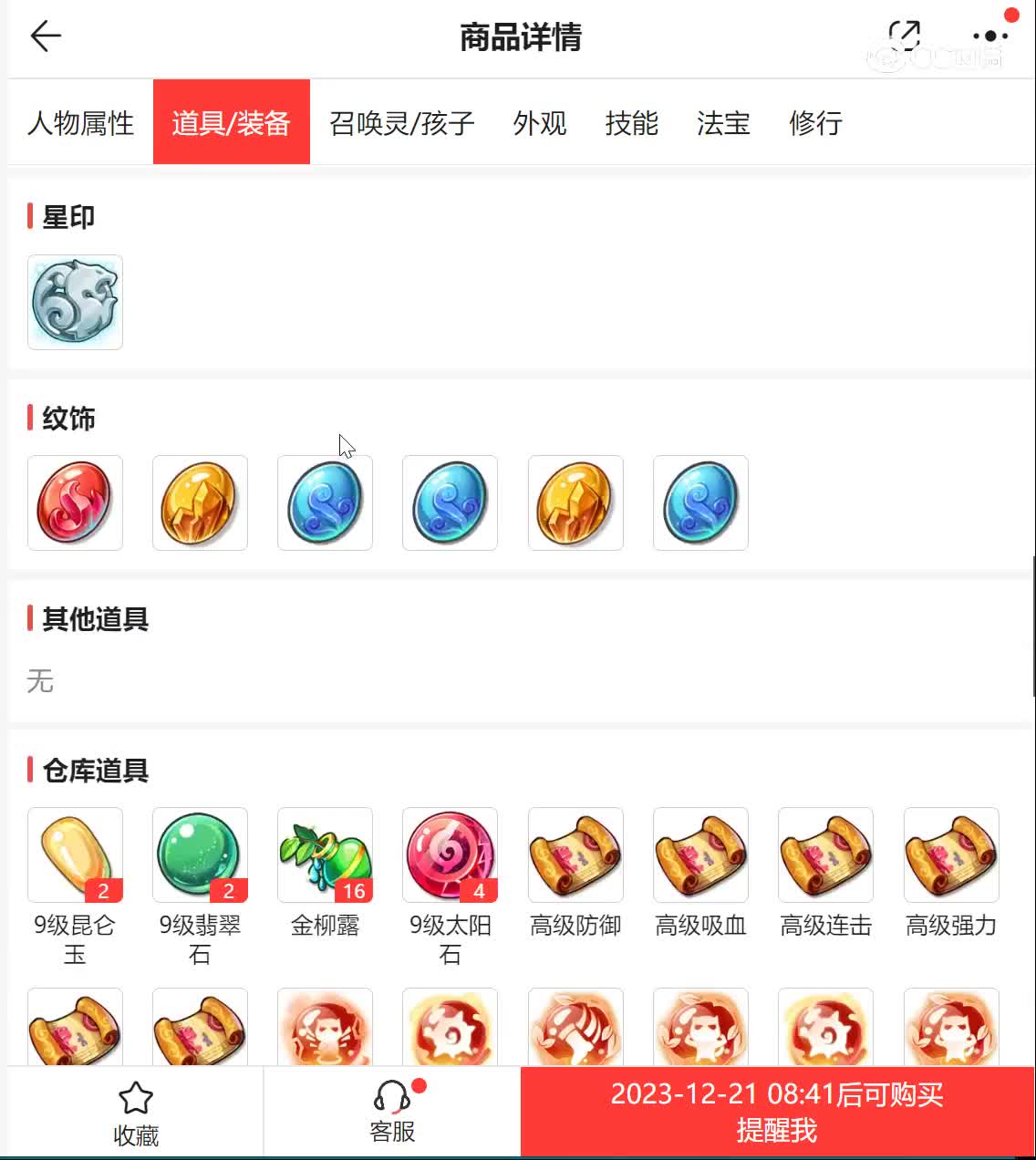
Task: Open the 法宝 tab
Action: tap(723, 122)
